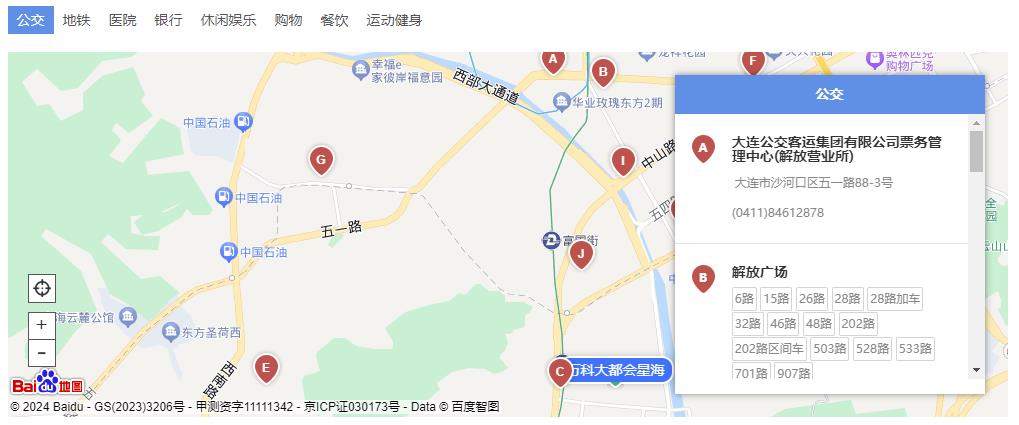Switch to the 购物 tab
This screenshot has height=425, width=1019.
tap(288, 20)
